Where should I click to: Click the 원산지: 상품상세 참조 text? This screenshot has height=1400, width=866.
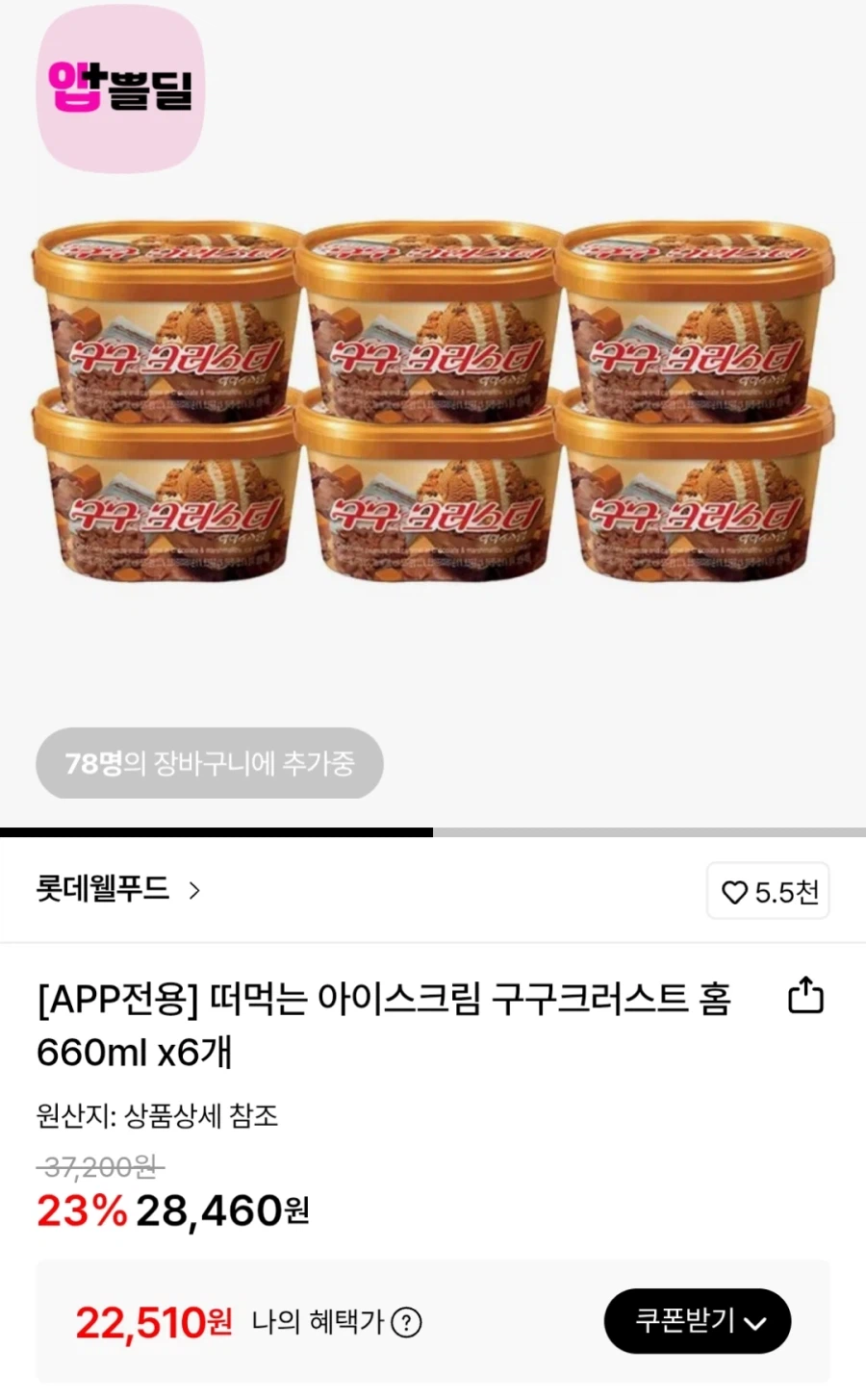coord(159,1116)
